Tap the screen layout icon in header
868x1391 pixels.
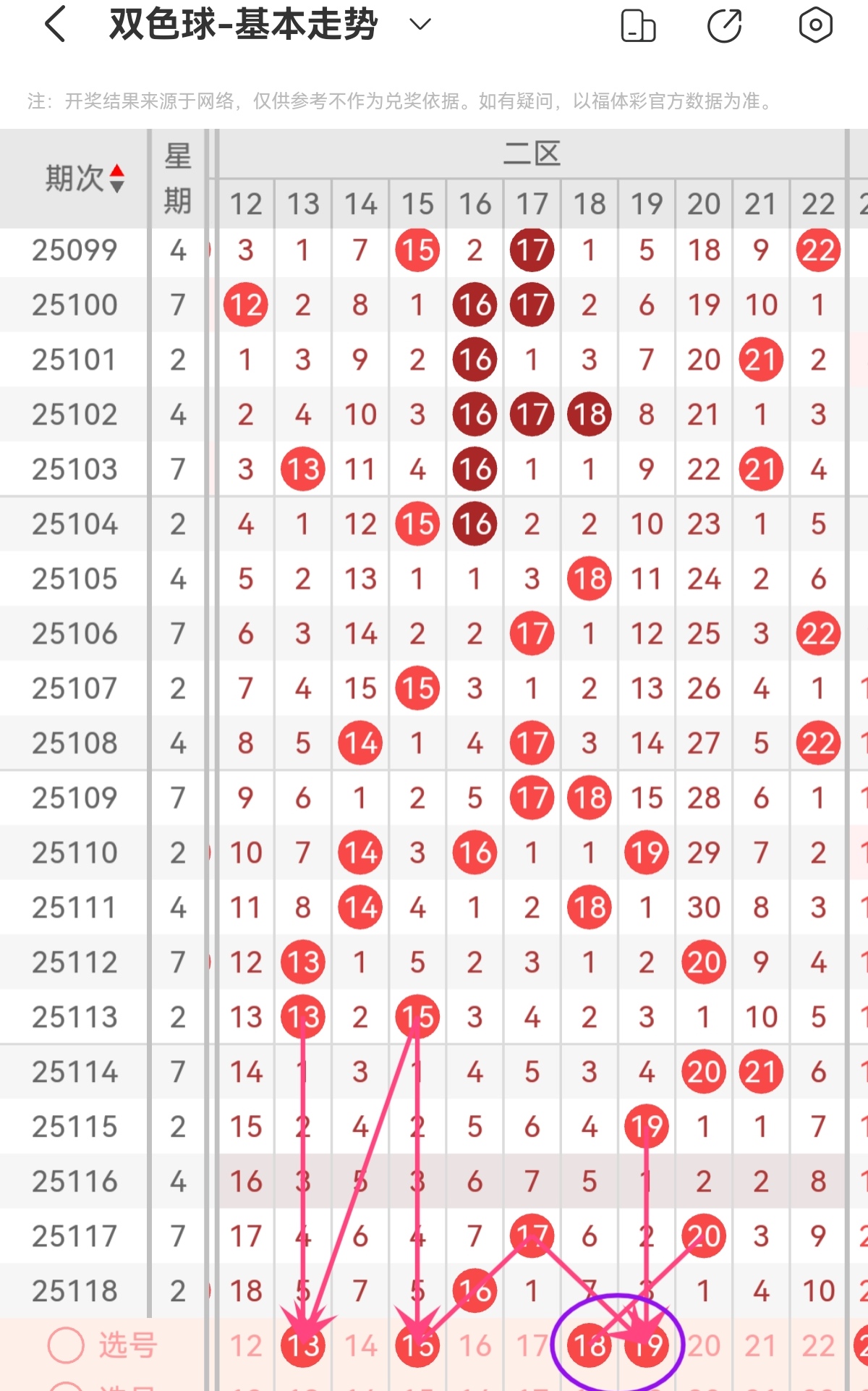[x=638, y=26]
